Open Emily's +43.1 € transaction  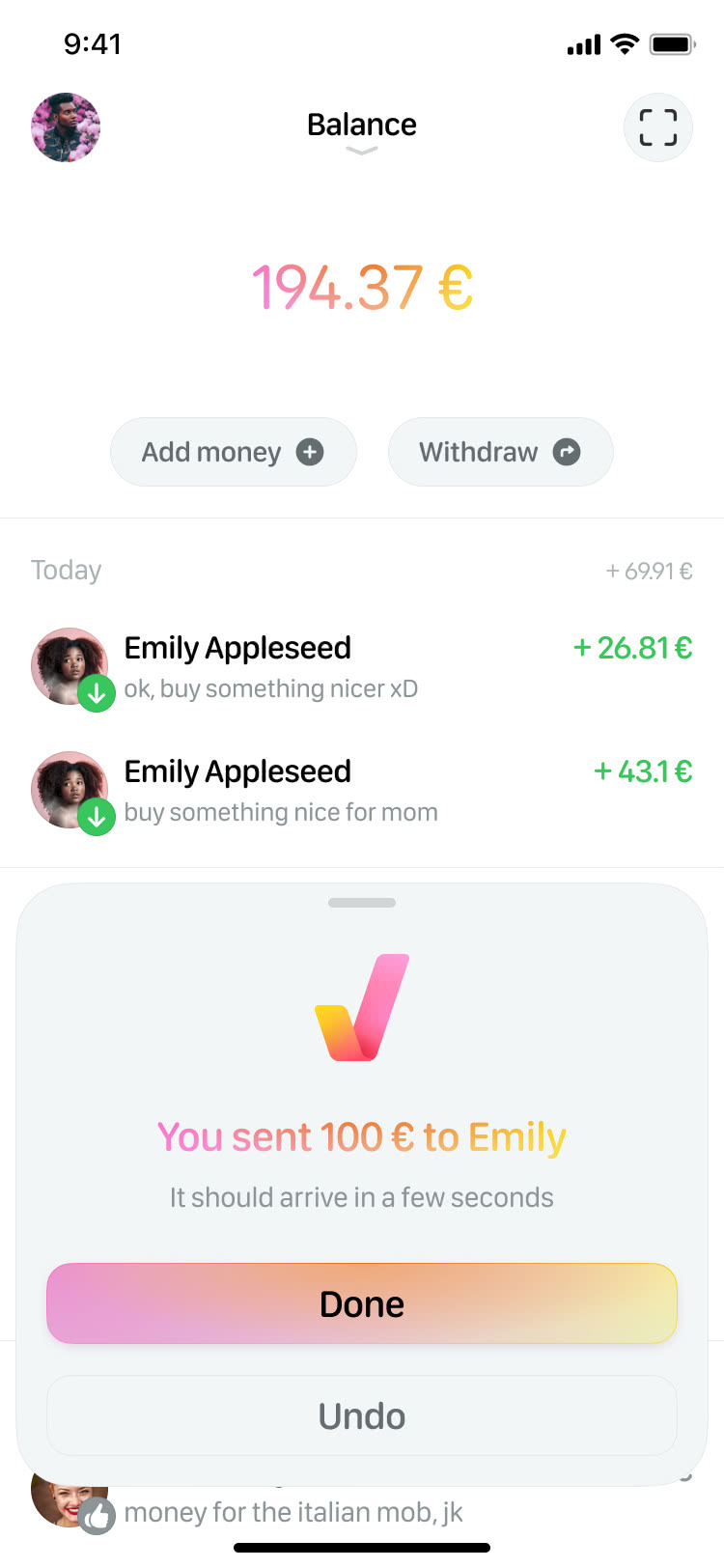362,791
